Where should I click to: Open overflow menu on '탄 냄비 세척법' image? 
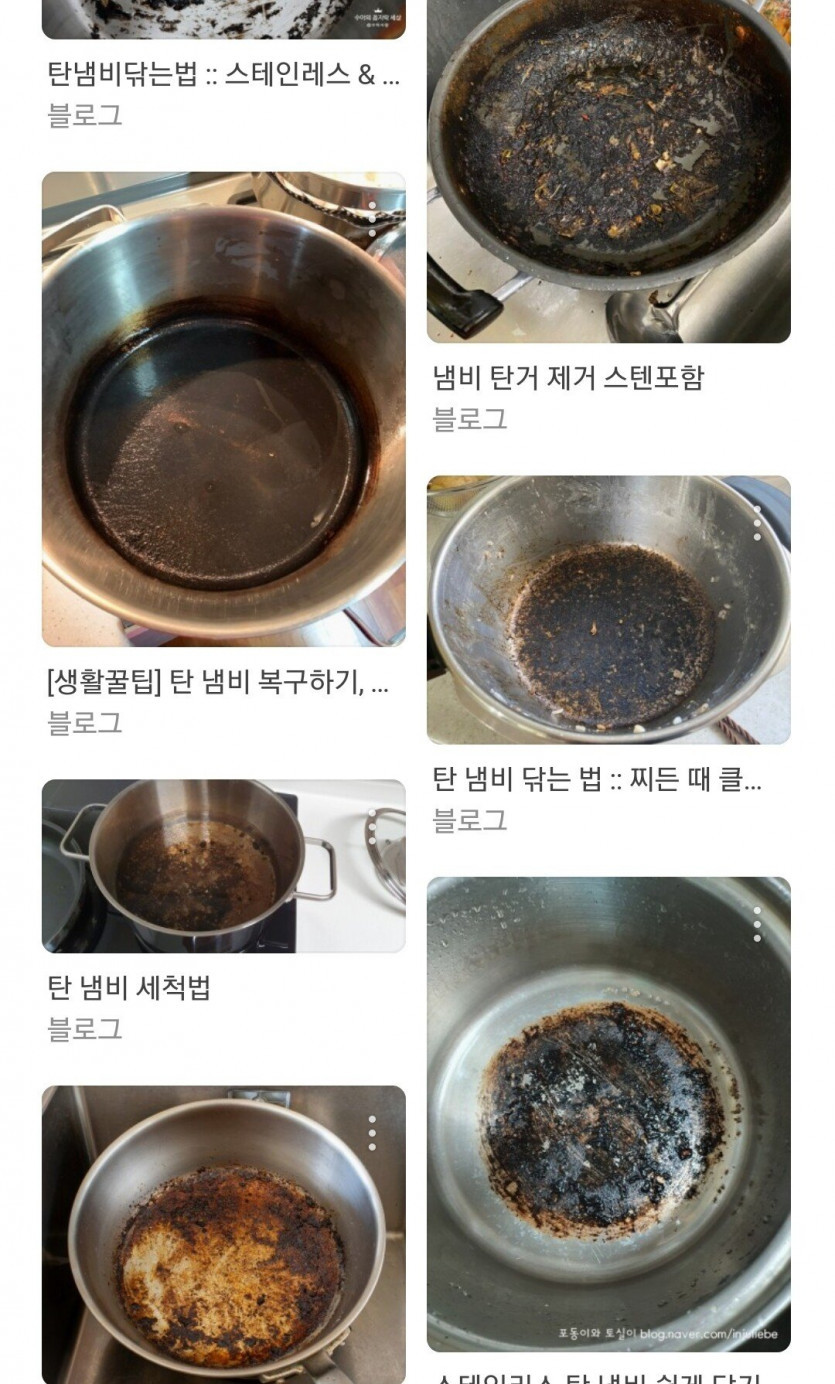[372, 827]
